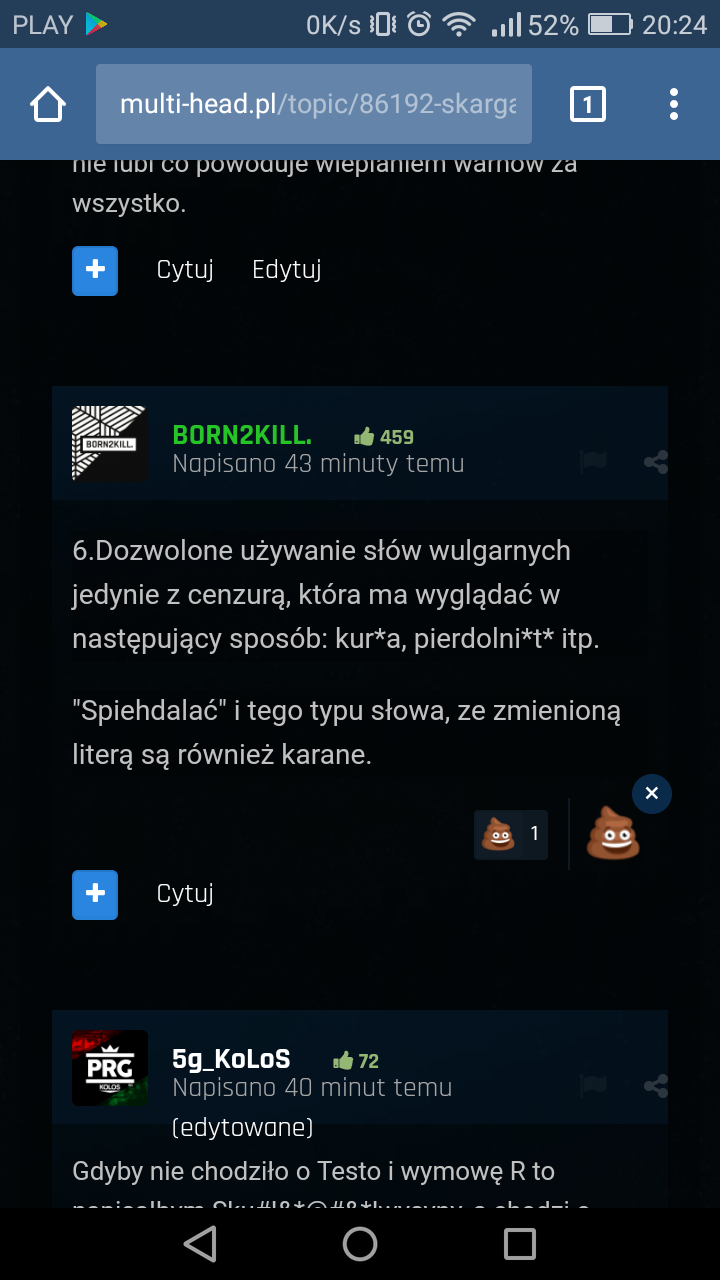Quote the post above BORN2KILL.'s post

[x=185, y=270]
